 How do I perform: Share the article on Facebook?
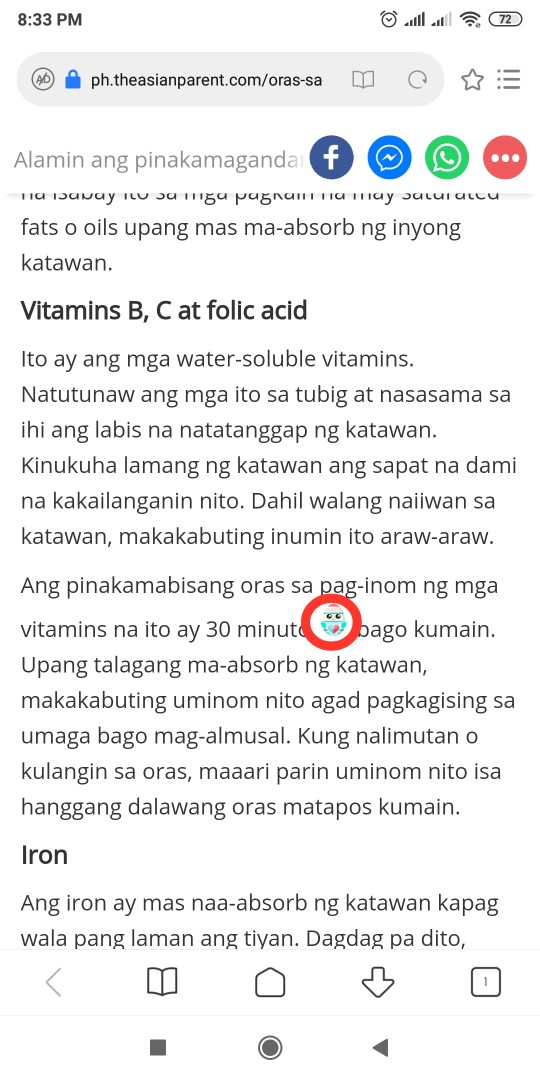[331, 158]
